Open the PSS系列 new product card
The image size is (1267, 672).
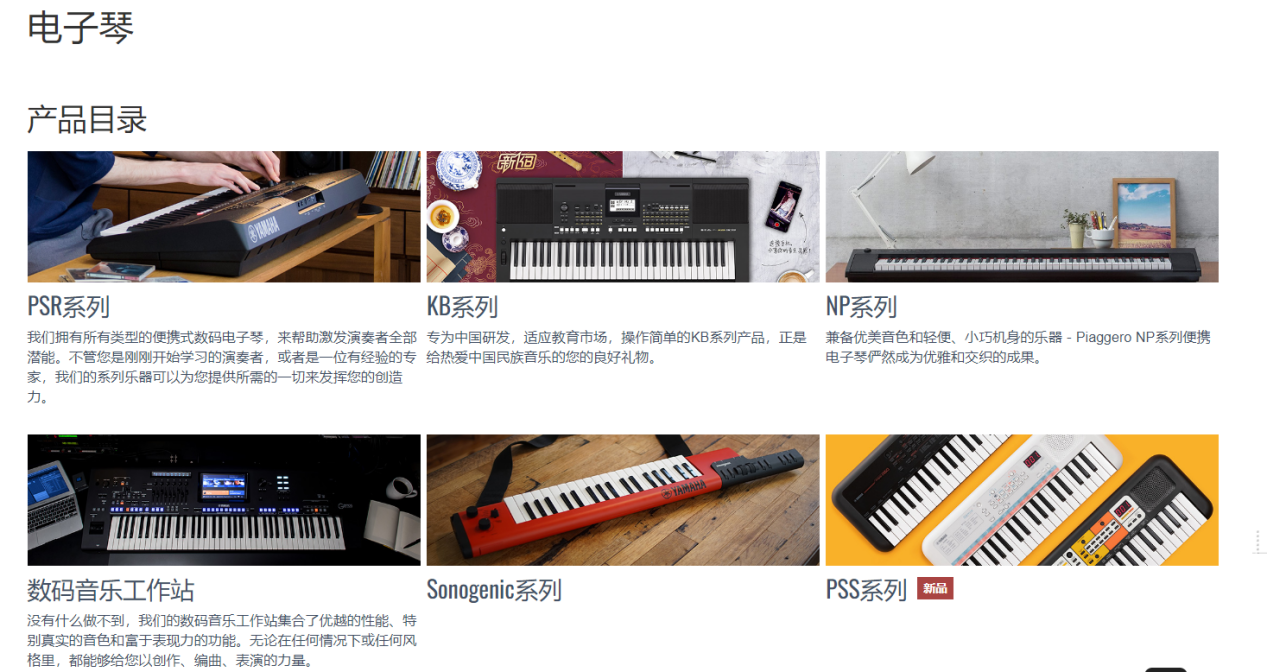pos(1021,500)
